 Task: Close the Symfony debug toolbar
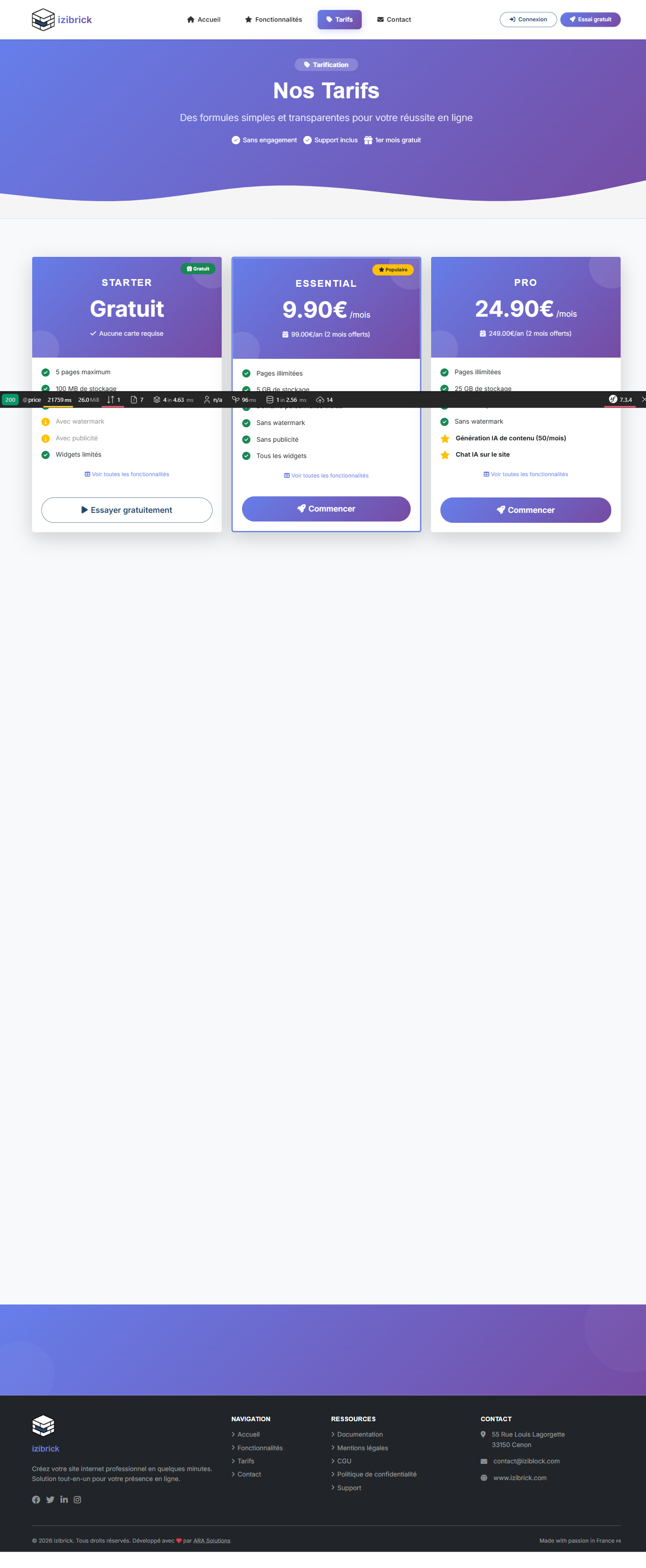point(643,399)
